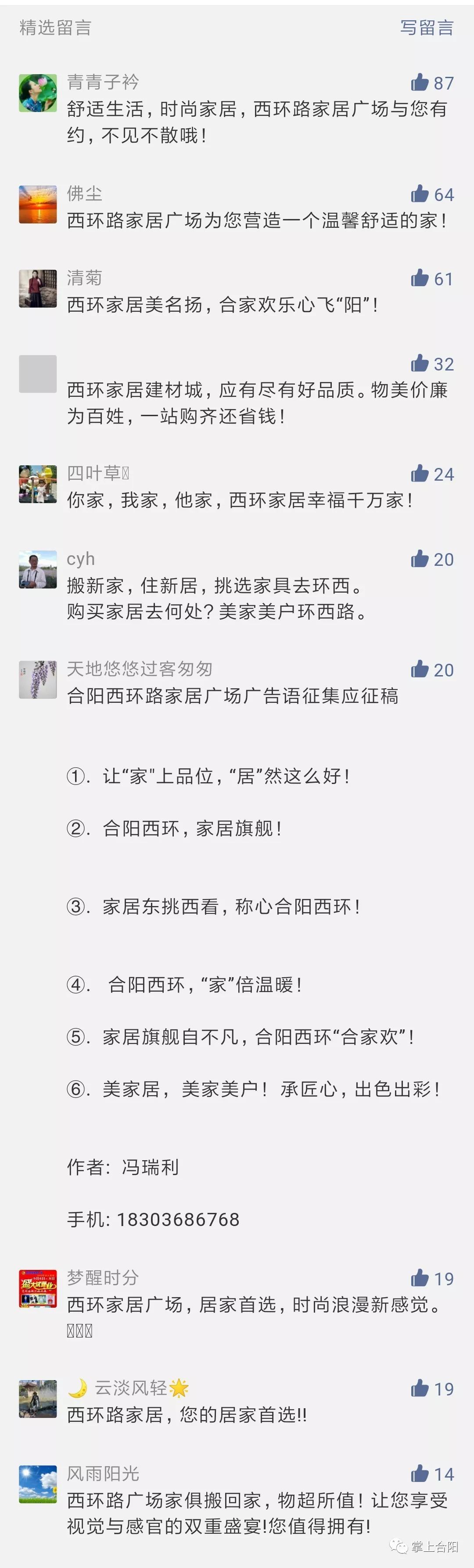
Task: Like the comment with 32 likes
Action: coord(420,363)
